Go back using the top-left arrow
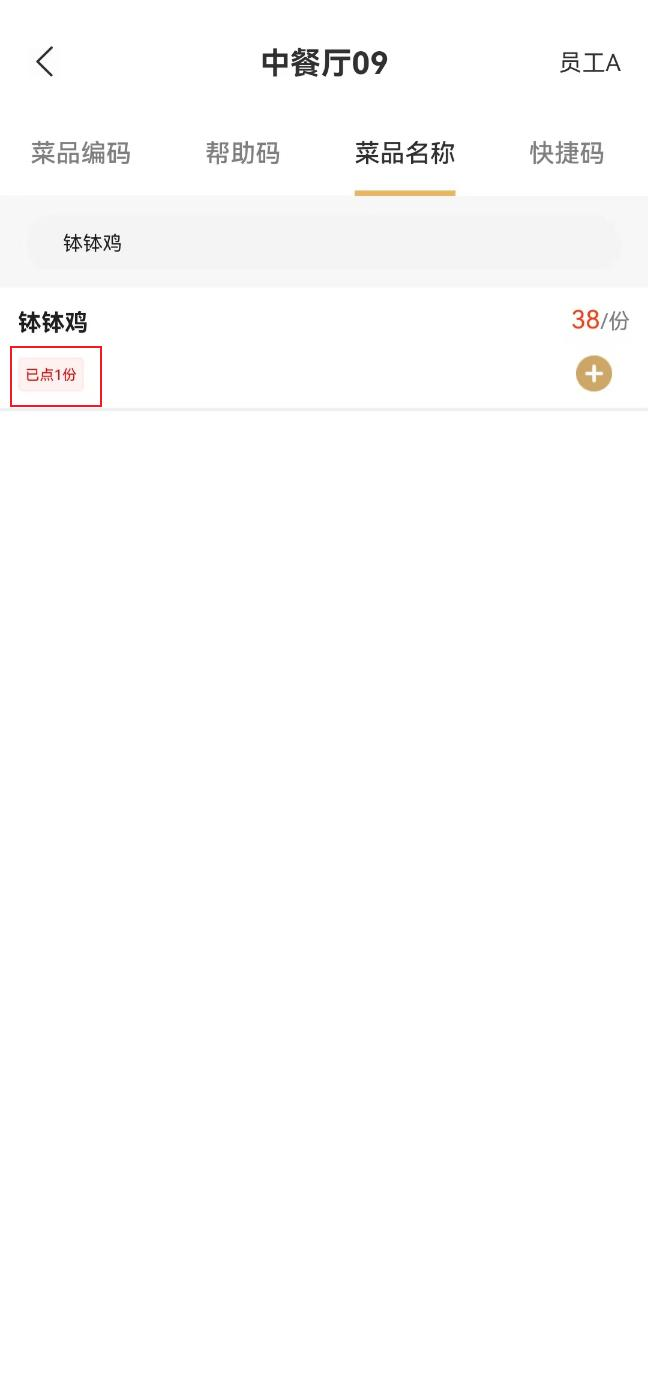 44,62
